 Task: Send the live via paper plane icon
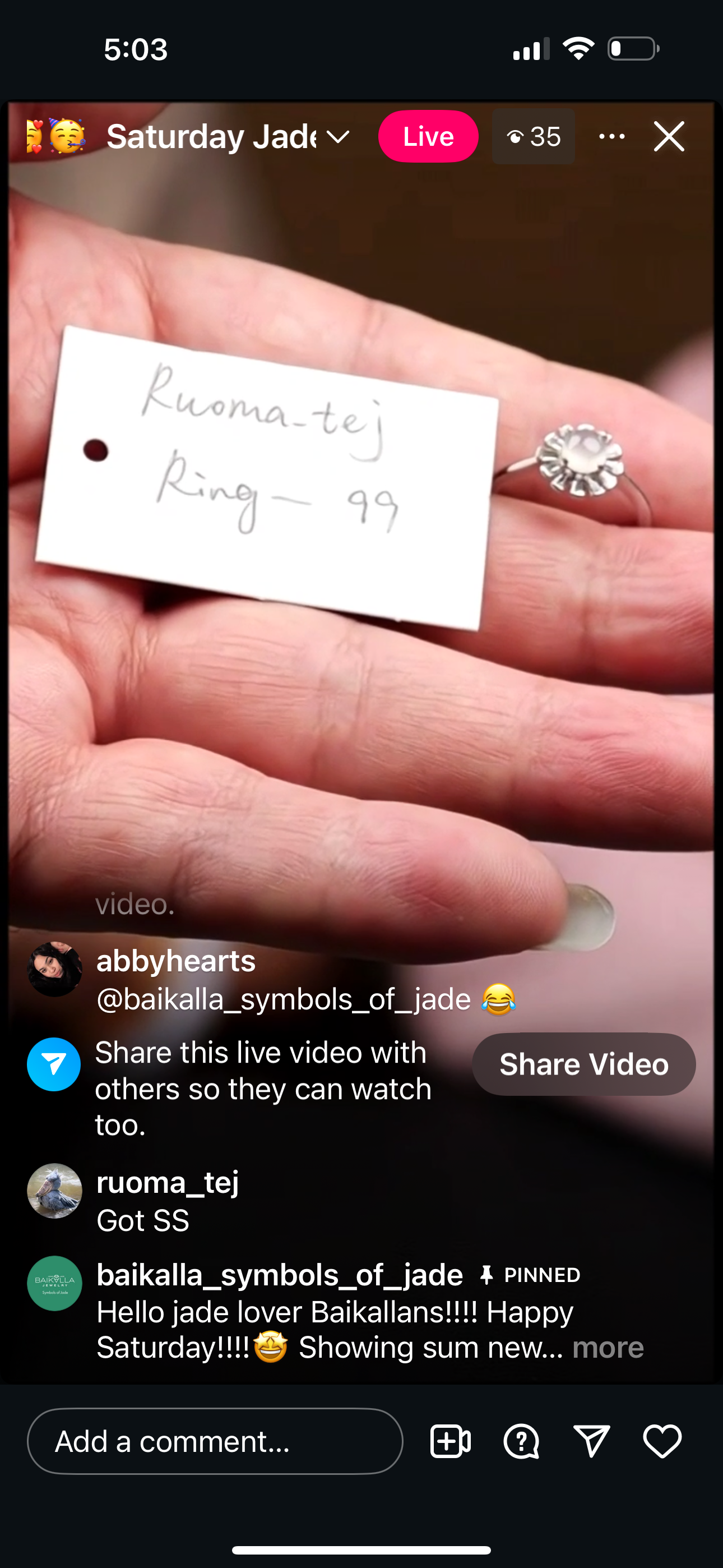[591, 1441]
